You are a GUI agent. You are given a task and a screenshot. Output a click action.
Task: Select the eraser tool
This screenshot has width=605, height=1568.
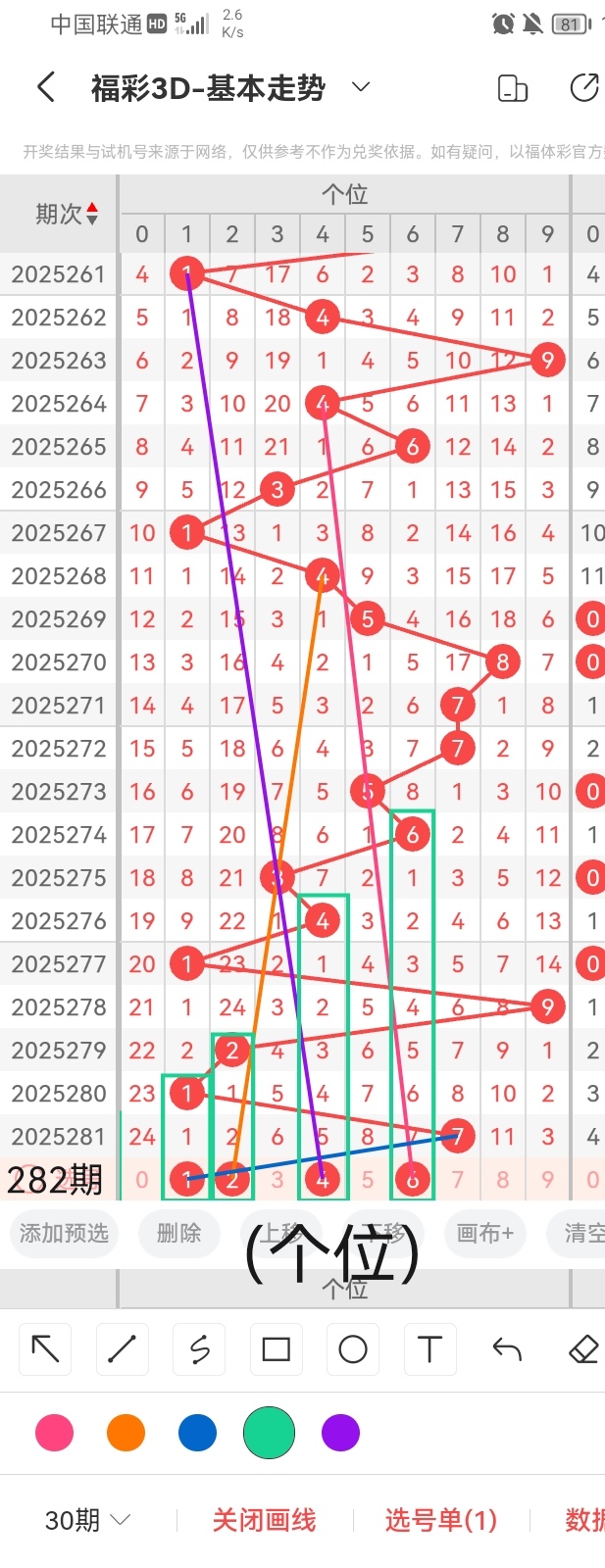[x=583, y=1349]
